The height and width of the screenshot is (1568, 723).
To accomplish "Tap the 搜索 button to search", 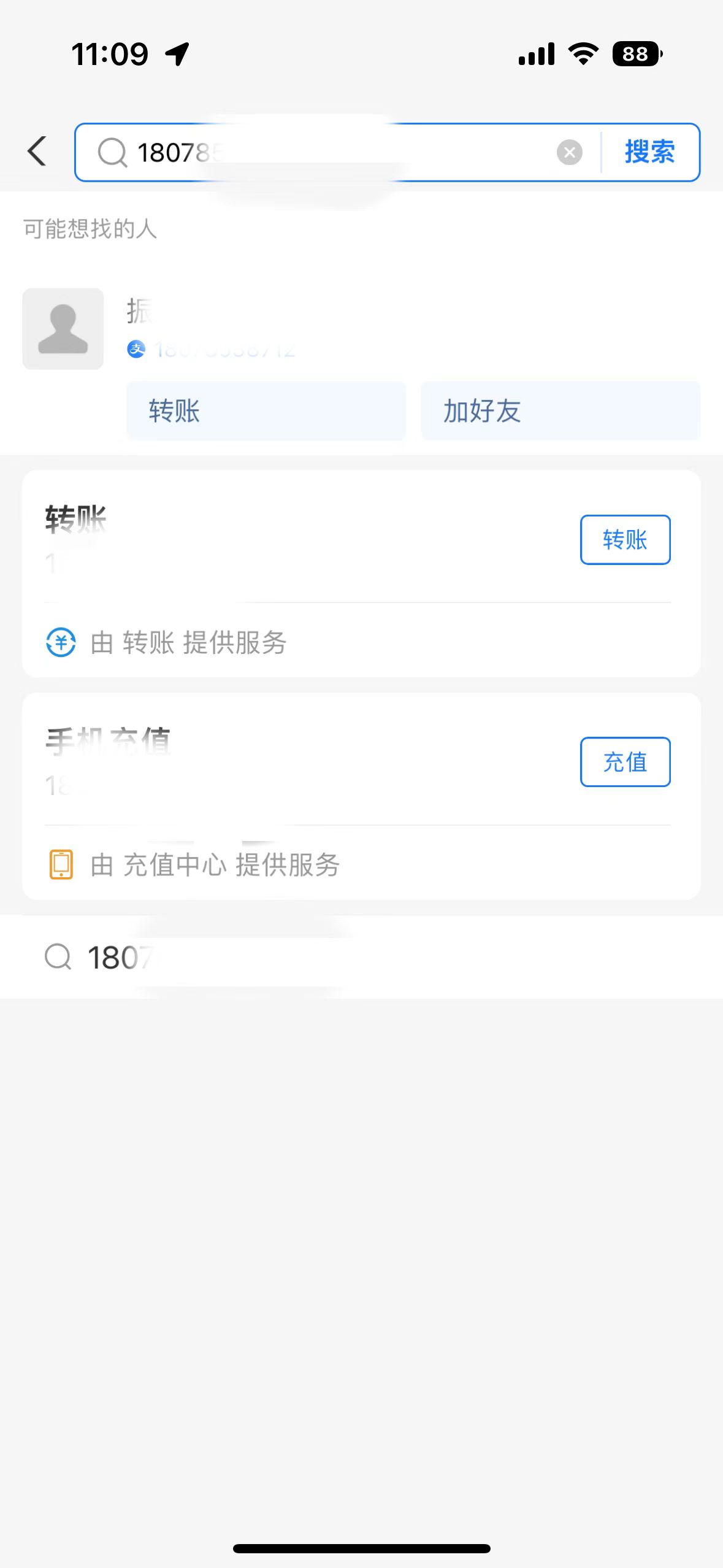I will (649, 152).
